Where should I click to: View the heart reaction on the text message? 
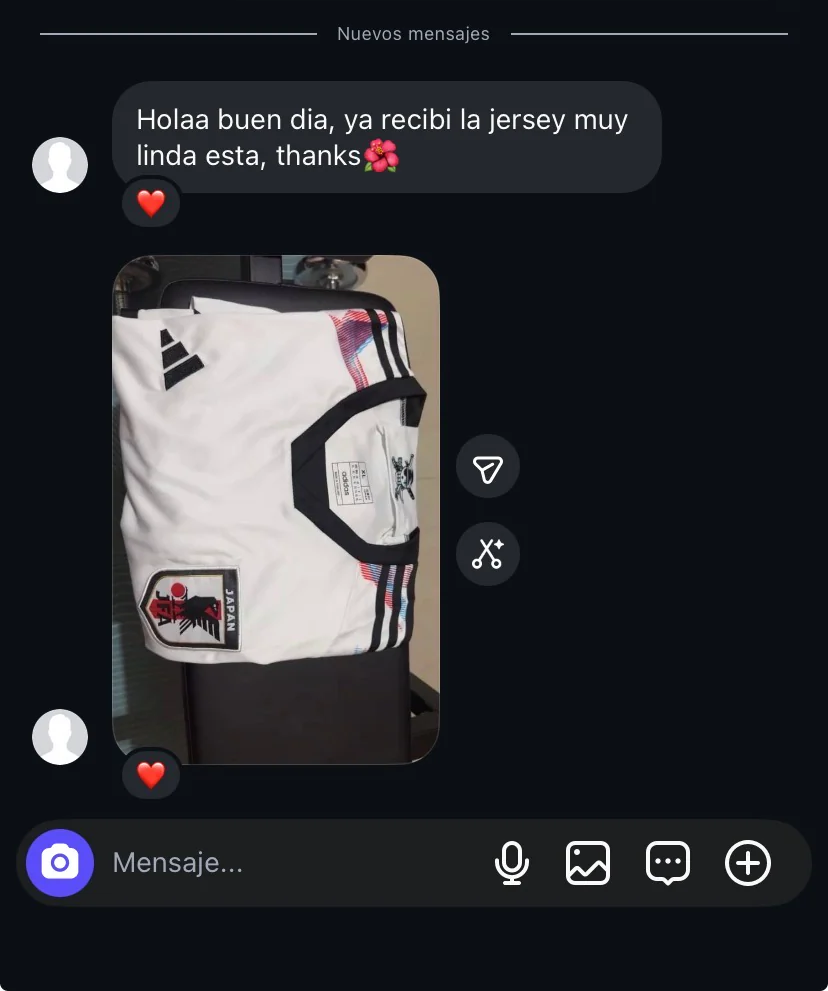151,204
